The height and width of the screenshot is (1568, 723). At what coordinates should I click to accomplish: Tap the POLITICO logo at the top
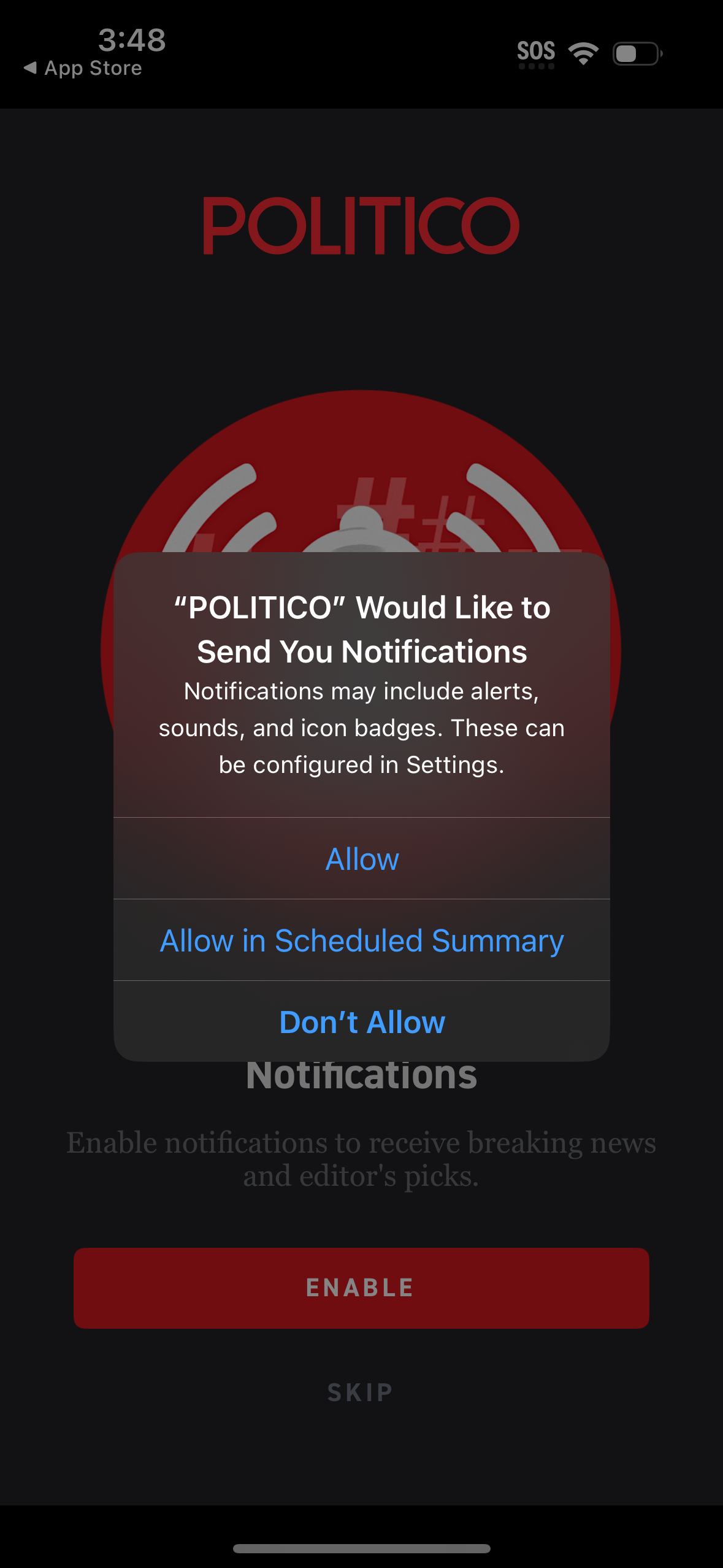[x=361, y=226]
